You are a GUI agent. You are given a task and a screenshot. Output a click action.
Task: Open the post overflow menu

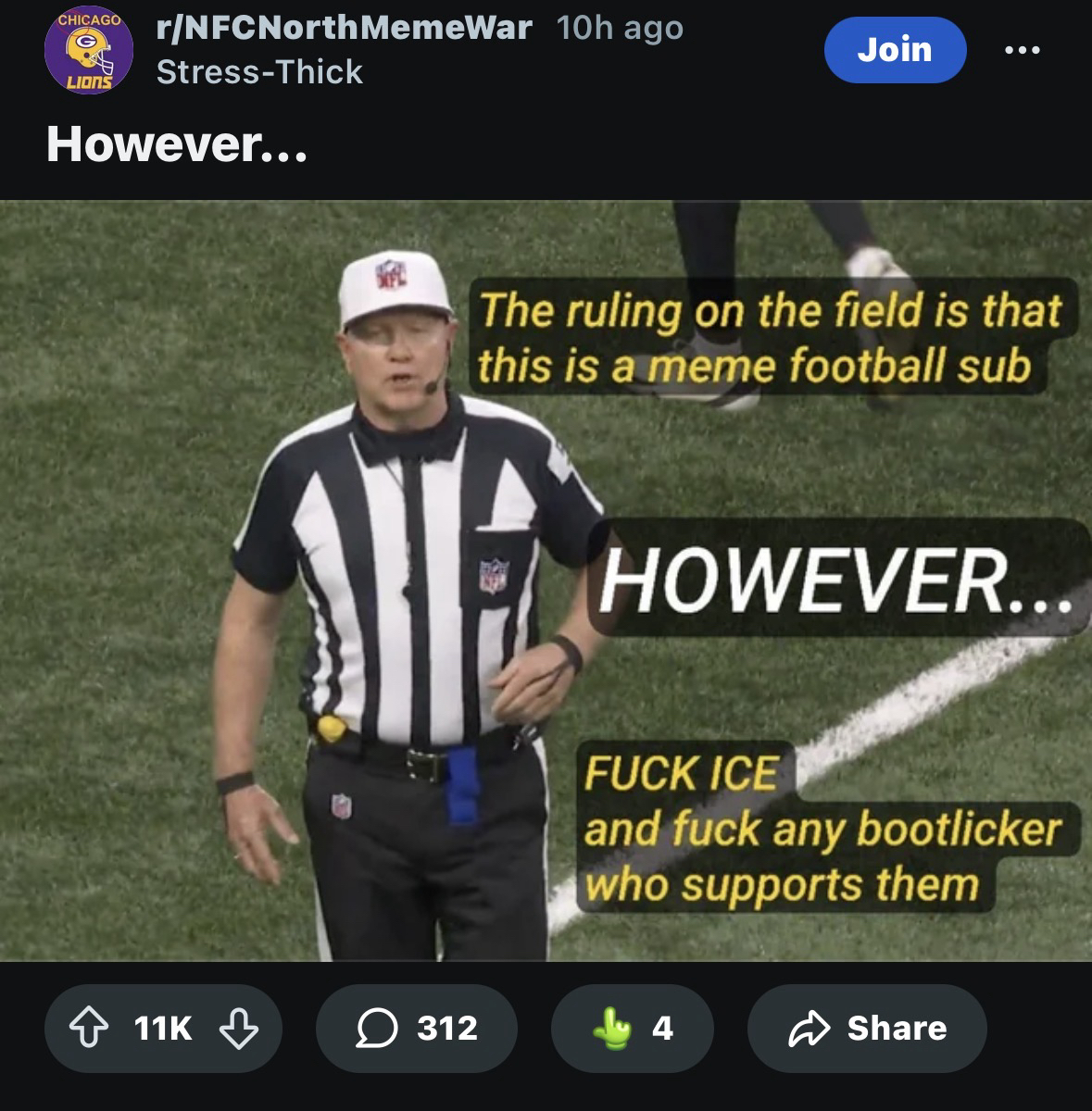(1023, 50)
